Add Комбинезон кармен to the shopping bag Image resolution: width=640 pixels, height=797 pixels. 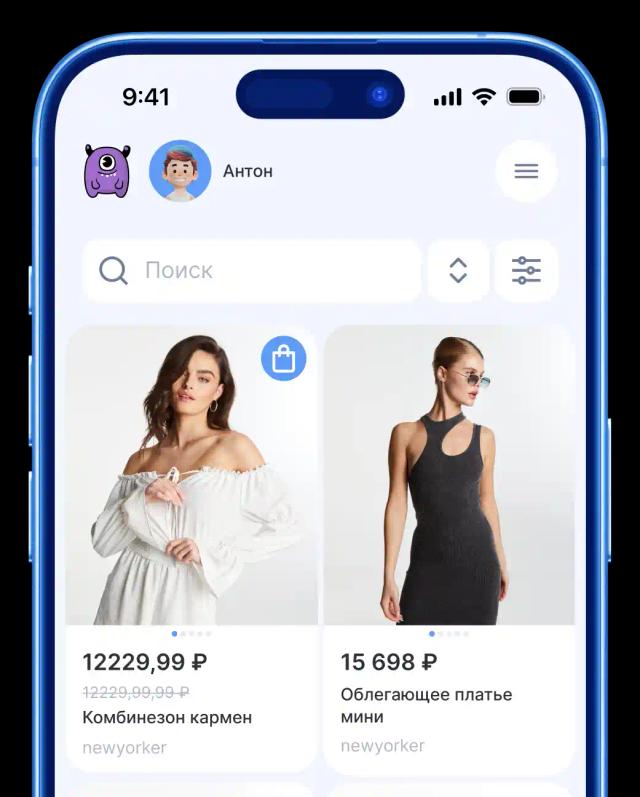pos(284,358)
